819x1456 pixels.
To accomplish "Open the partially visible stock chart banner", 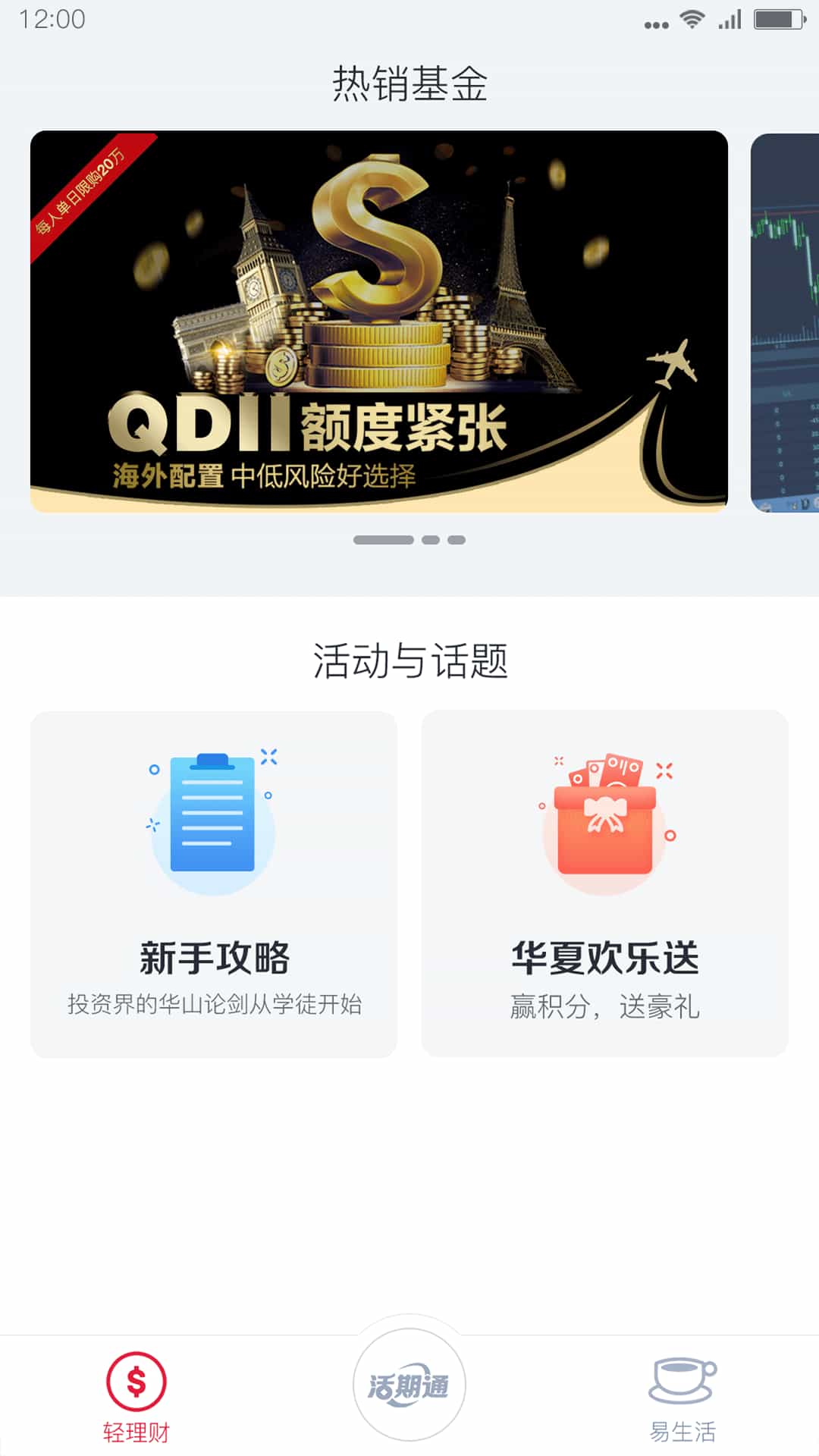I will (x=786, y=323).
